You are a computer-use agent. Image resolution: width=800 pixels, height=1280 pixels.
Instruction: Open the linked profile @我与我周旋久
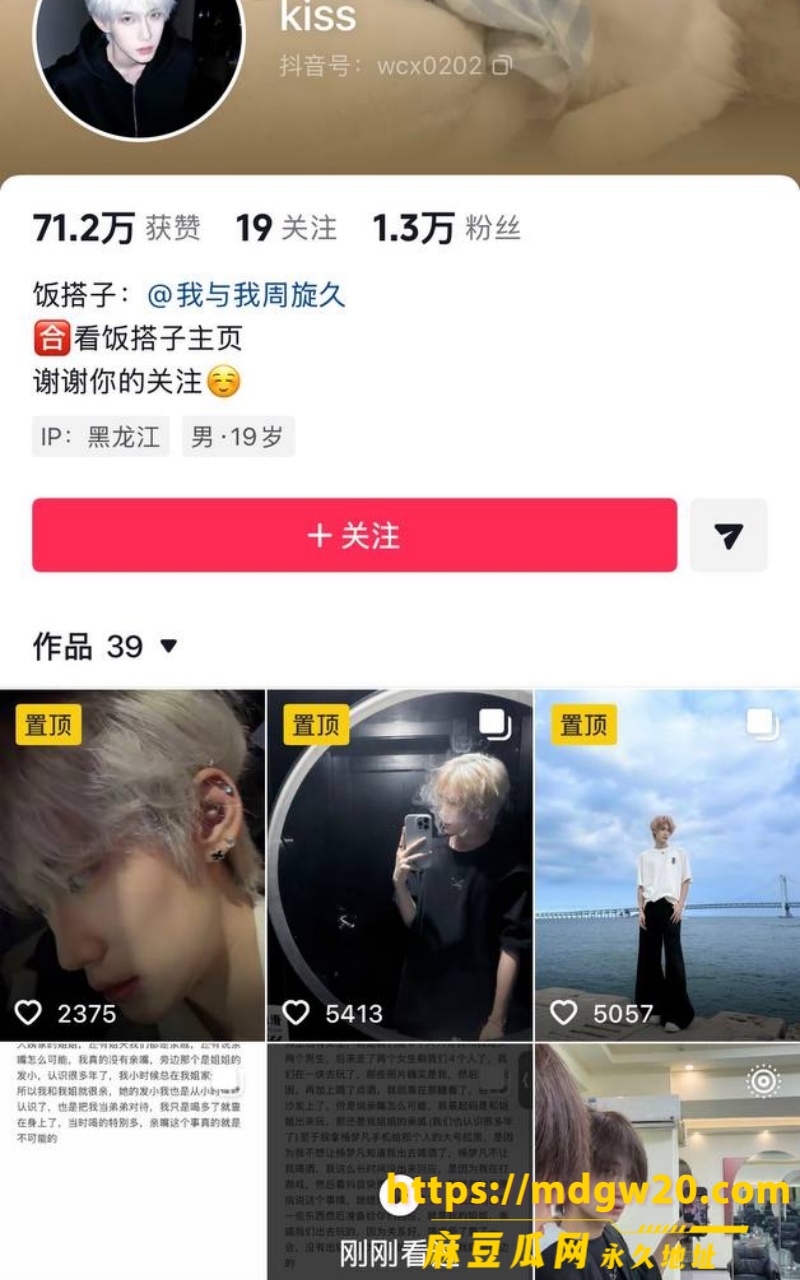click(246, 295)
